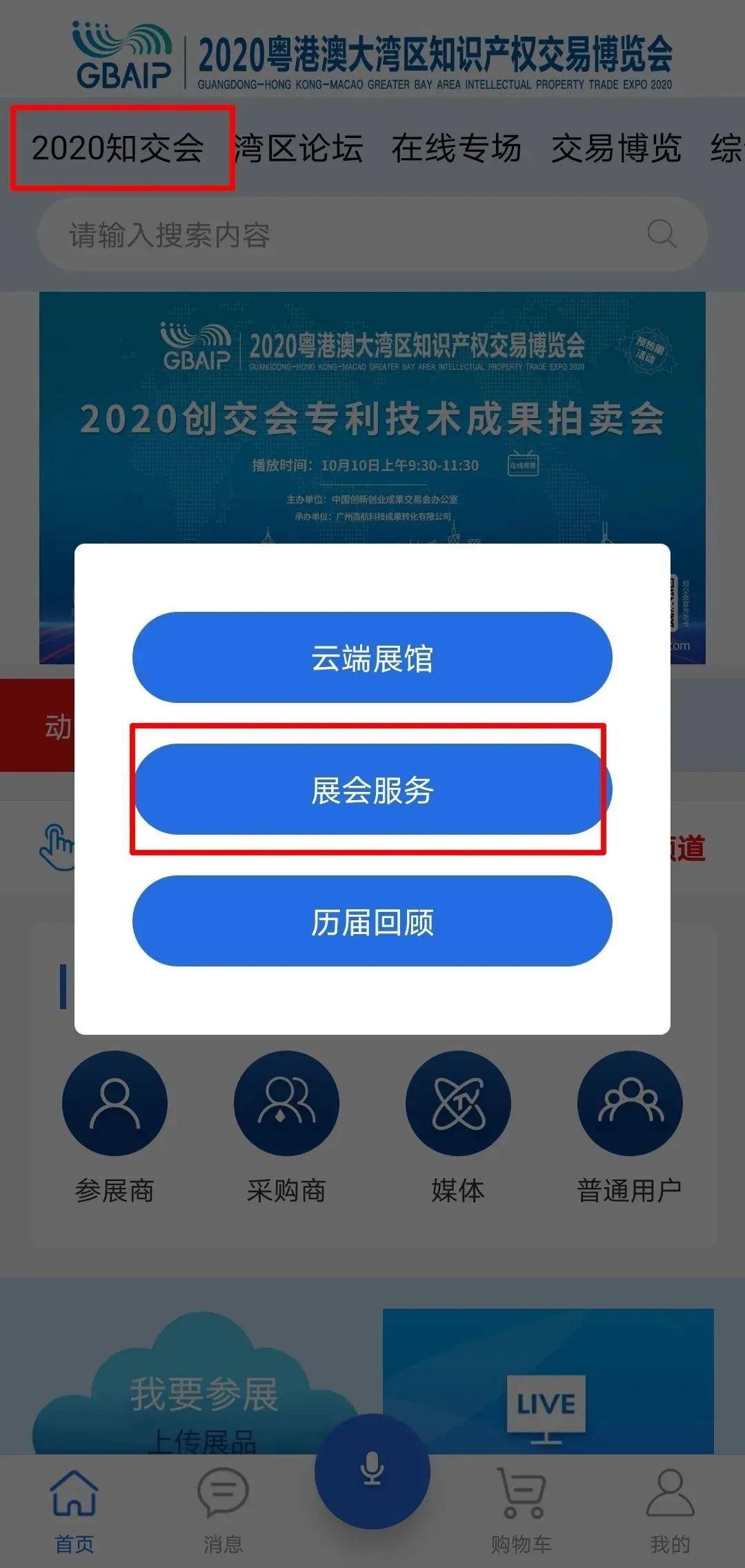Select 展会服务 in the popup
745x1568 pixels.
(372, 790)
